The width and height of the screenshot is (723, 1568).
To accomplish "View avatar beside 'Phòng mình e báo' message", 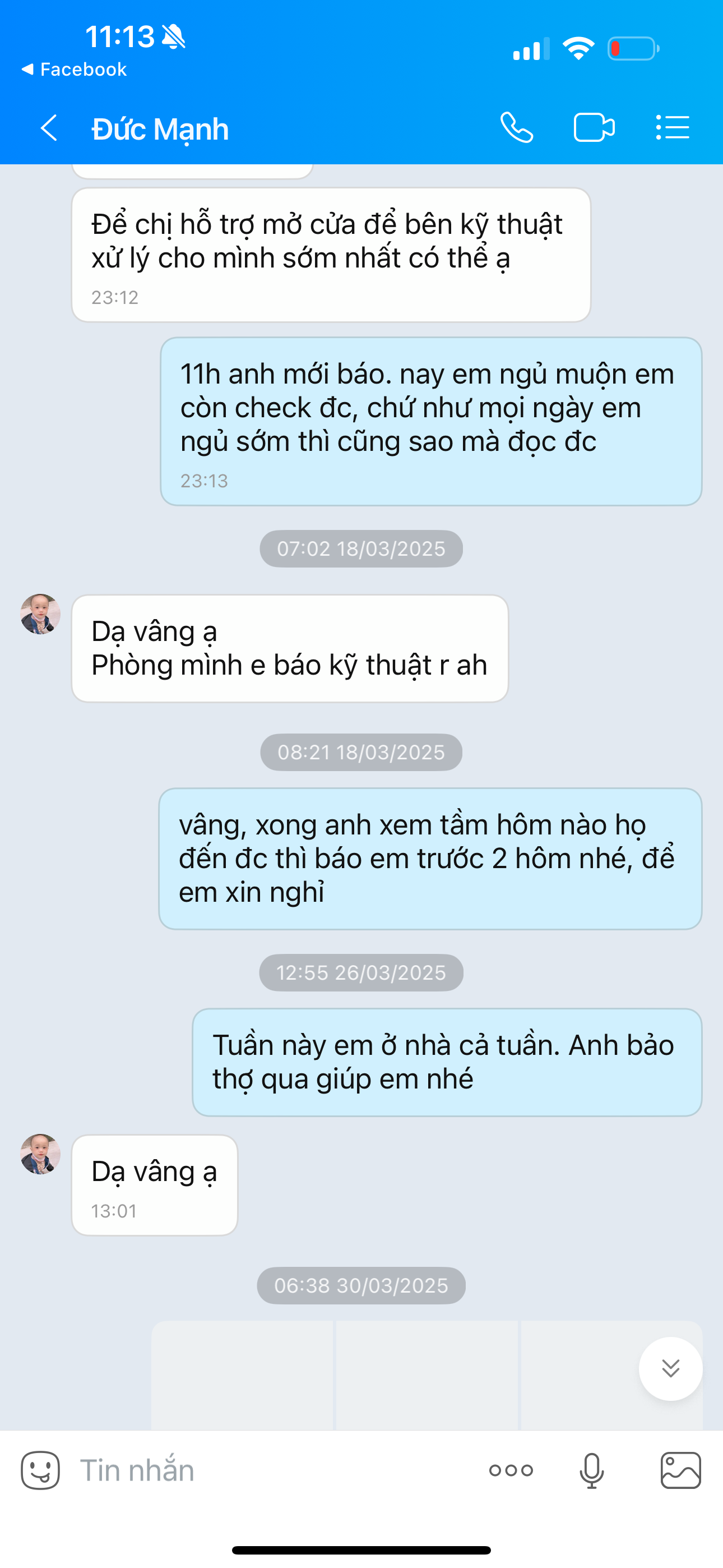I will click(x=41, y=614).
